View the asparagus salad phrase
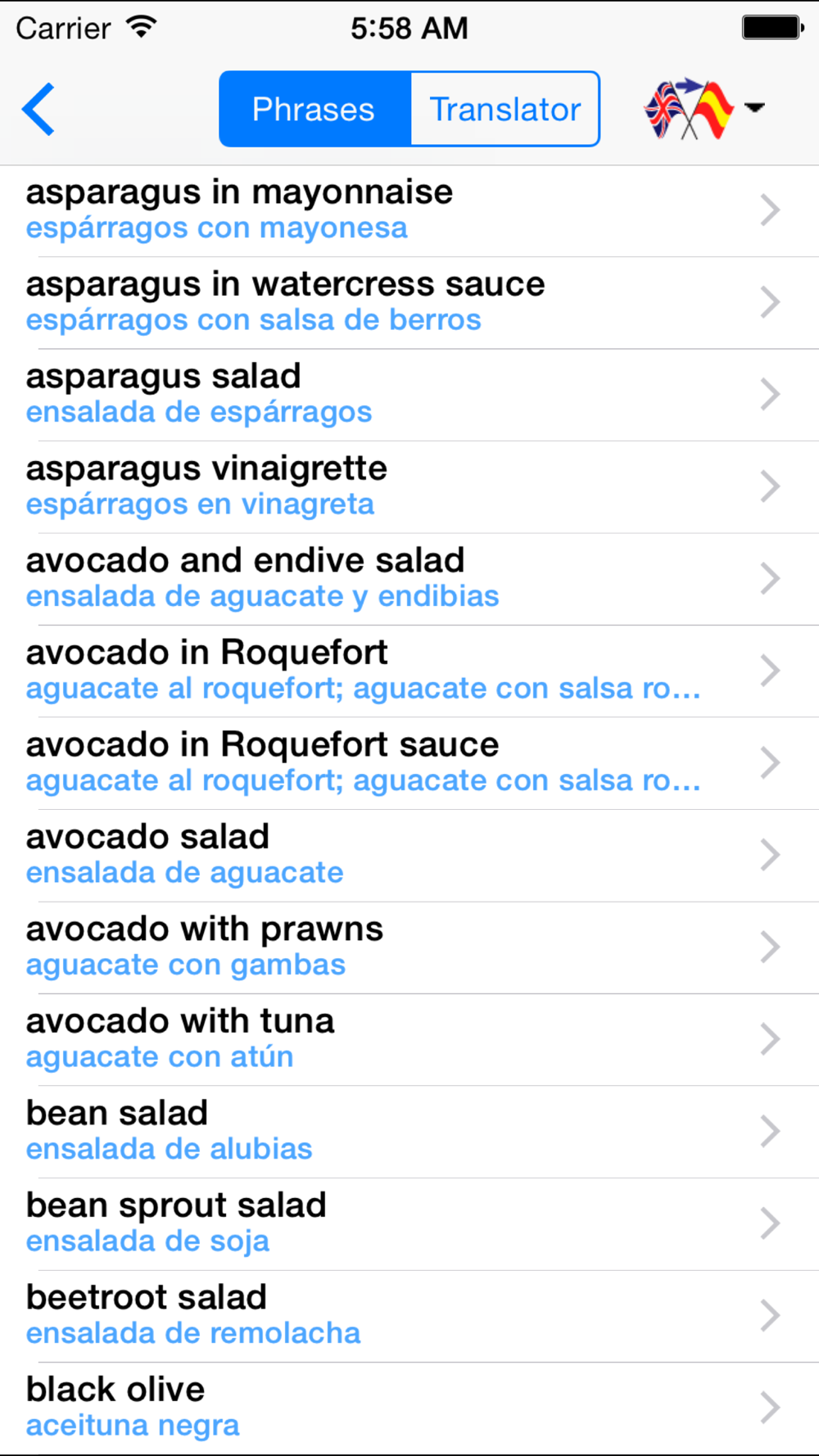819x1456 pixels. pos(409,396)
